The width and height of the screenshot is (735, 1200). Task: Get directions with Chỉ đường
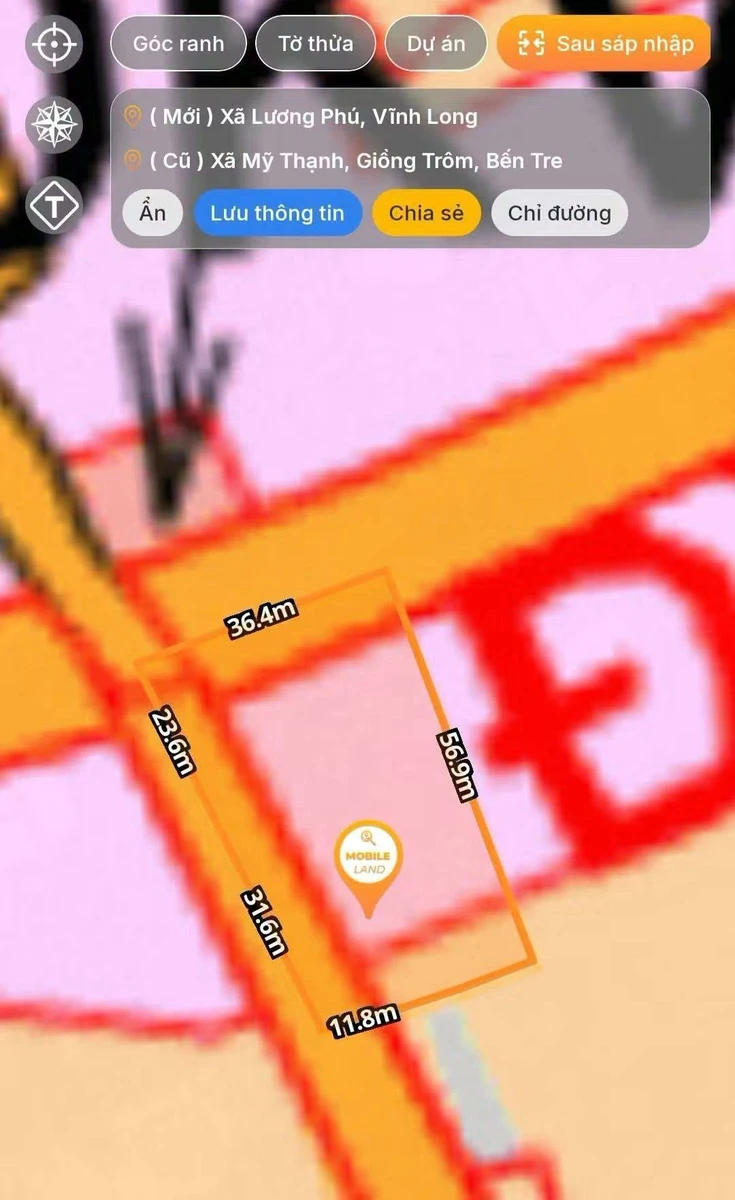(559, 213)
